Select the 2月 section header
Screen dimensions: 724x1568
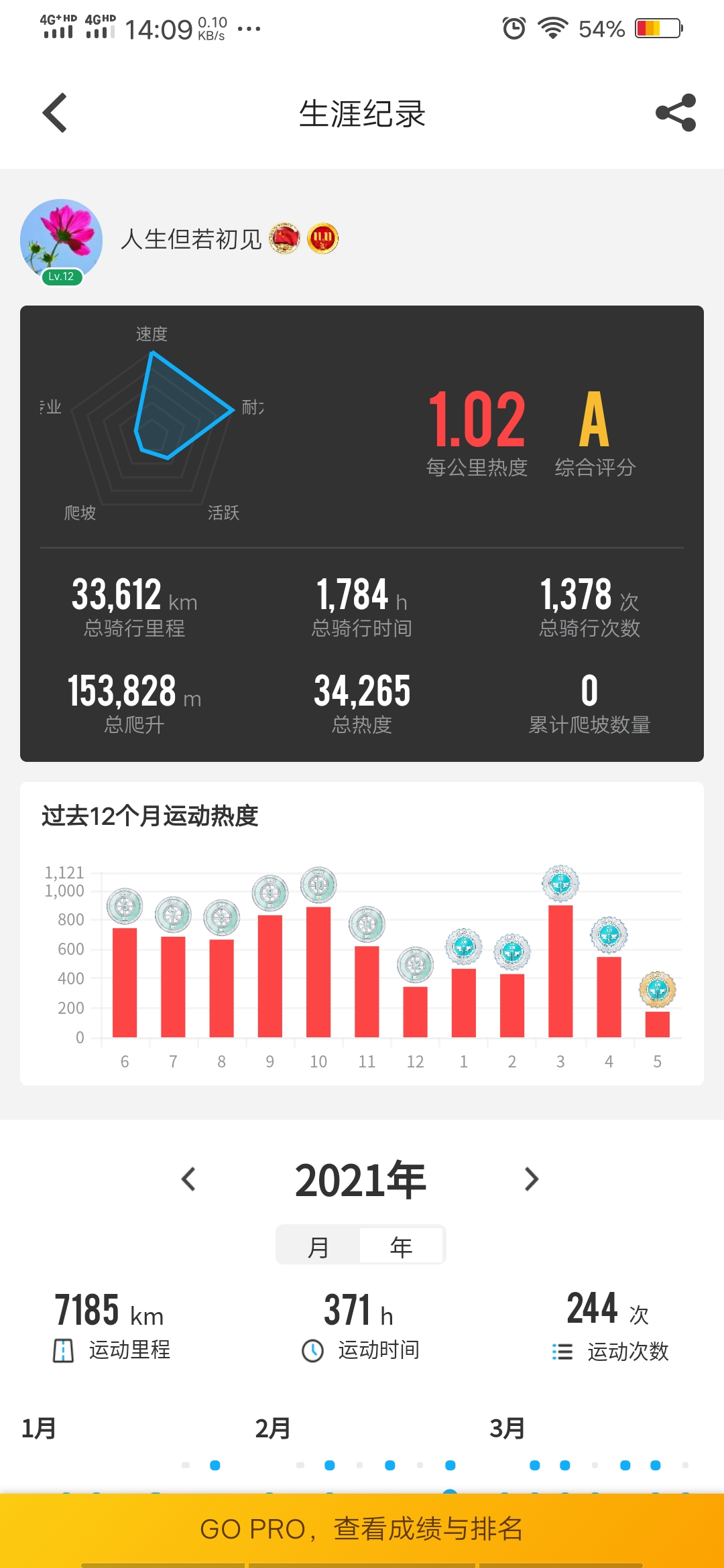pyautogui.click(x=271, y=1428)
